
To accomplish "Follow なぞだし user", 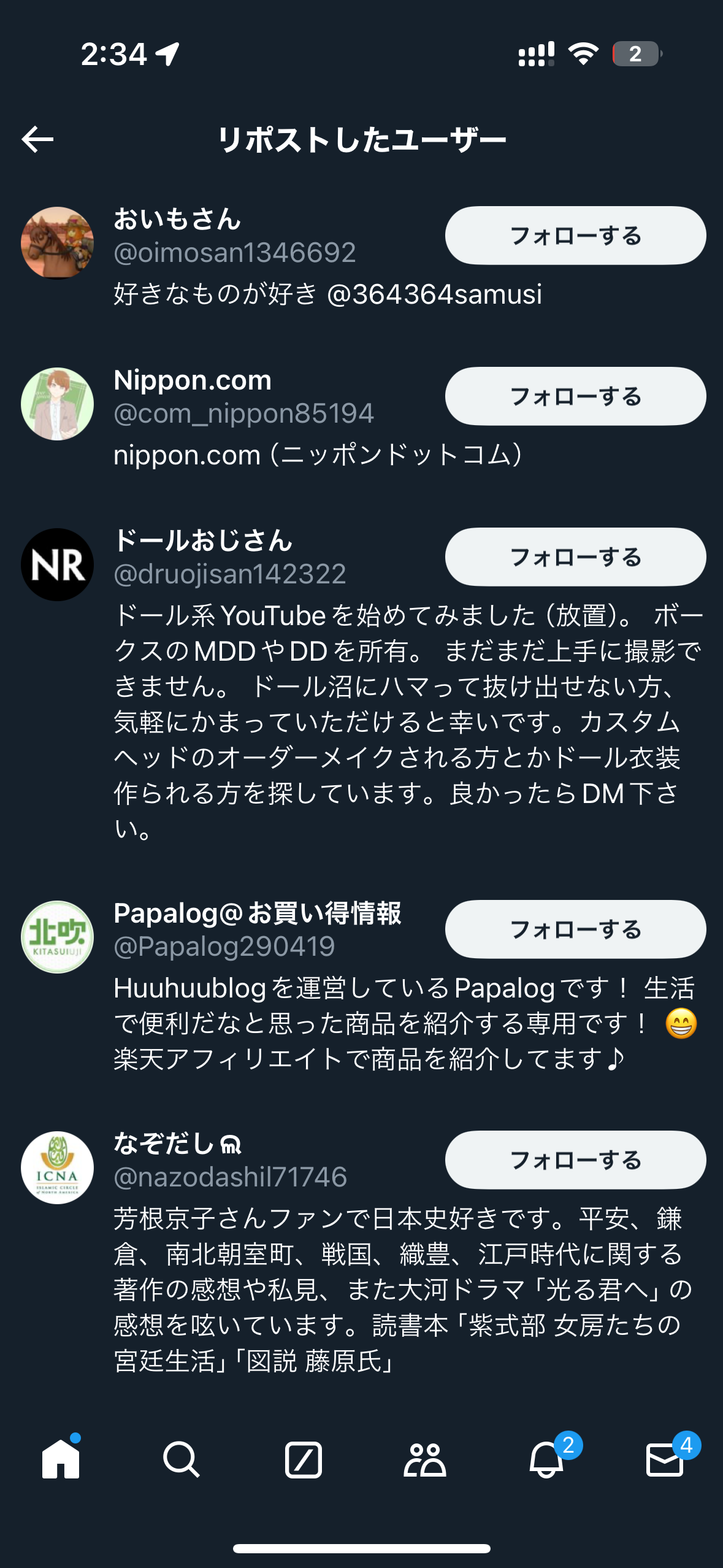I will click(x=575, y=1160).
